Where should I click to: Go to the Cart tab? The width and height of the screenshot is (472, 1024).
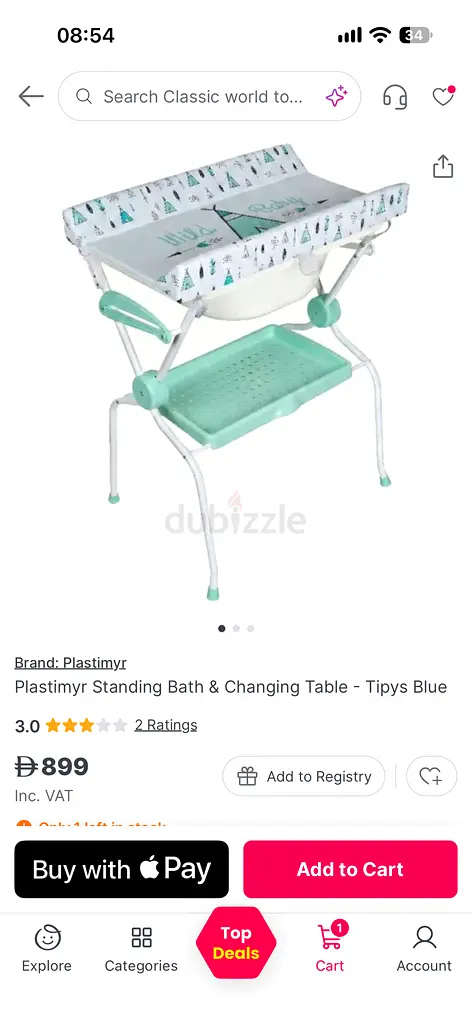[x=330, y=949]
